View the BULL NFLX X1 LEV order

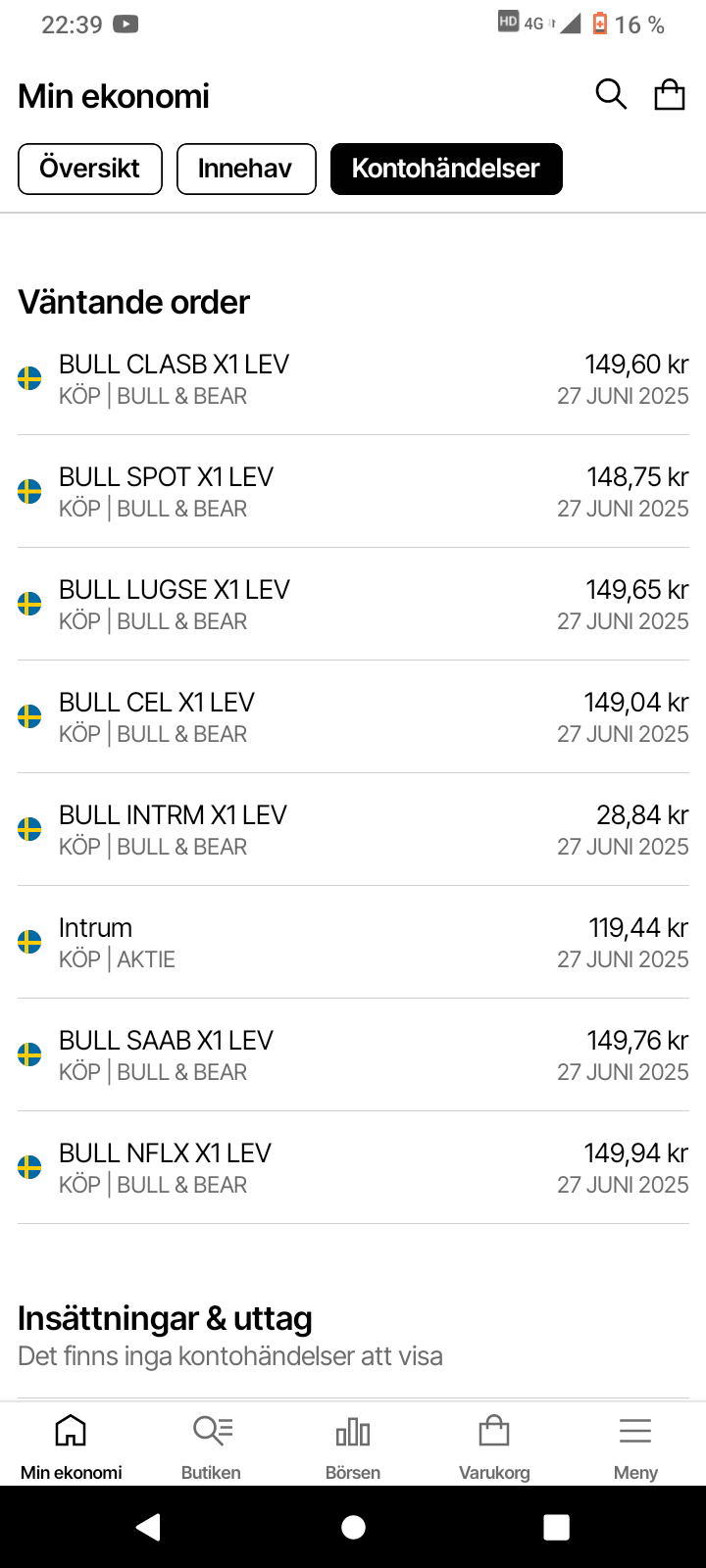click(353, 1168)
